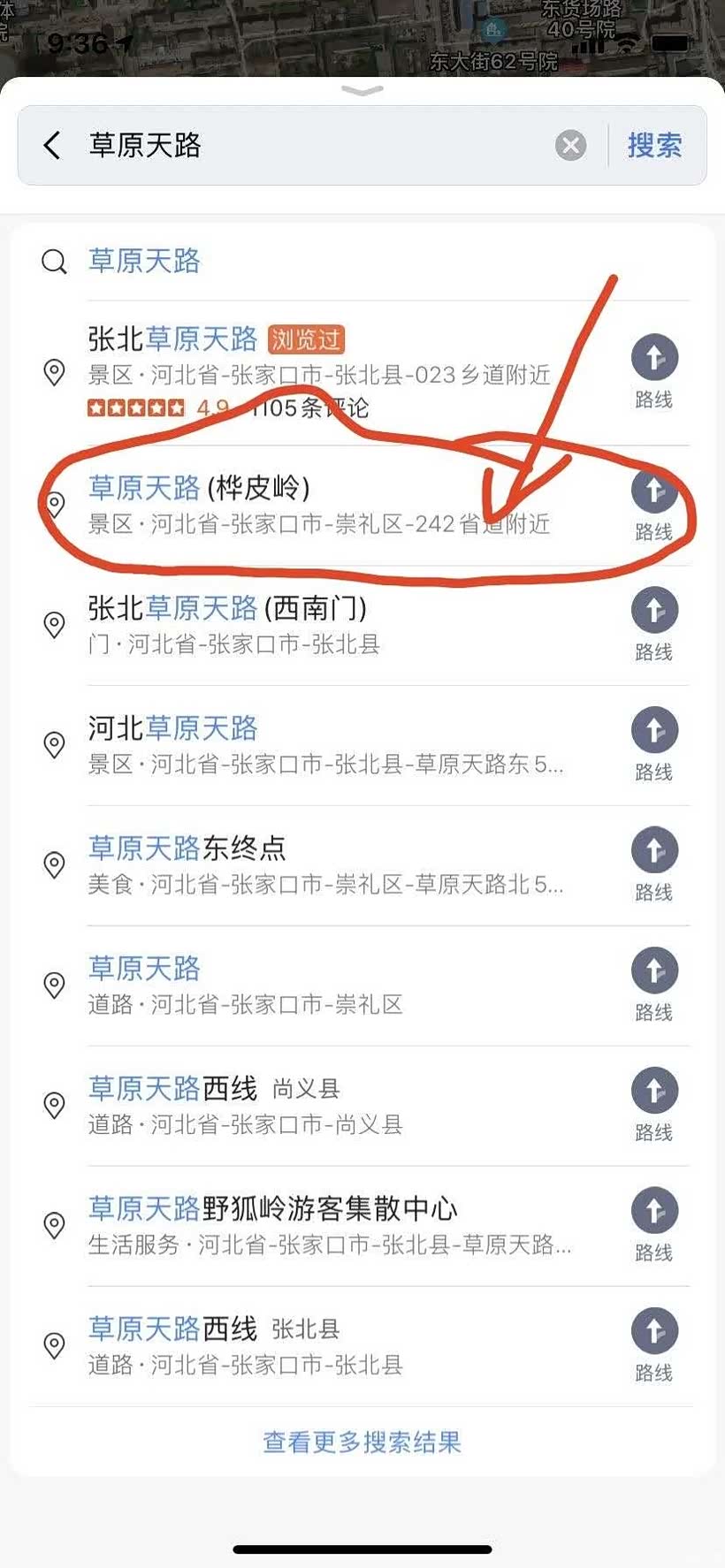This screenshot has width=725, height=1568.
Task: Get the route to 张北草原天路 scenic spot
Action: pyautogui.click(x=654, y=371)
